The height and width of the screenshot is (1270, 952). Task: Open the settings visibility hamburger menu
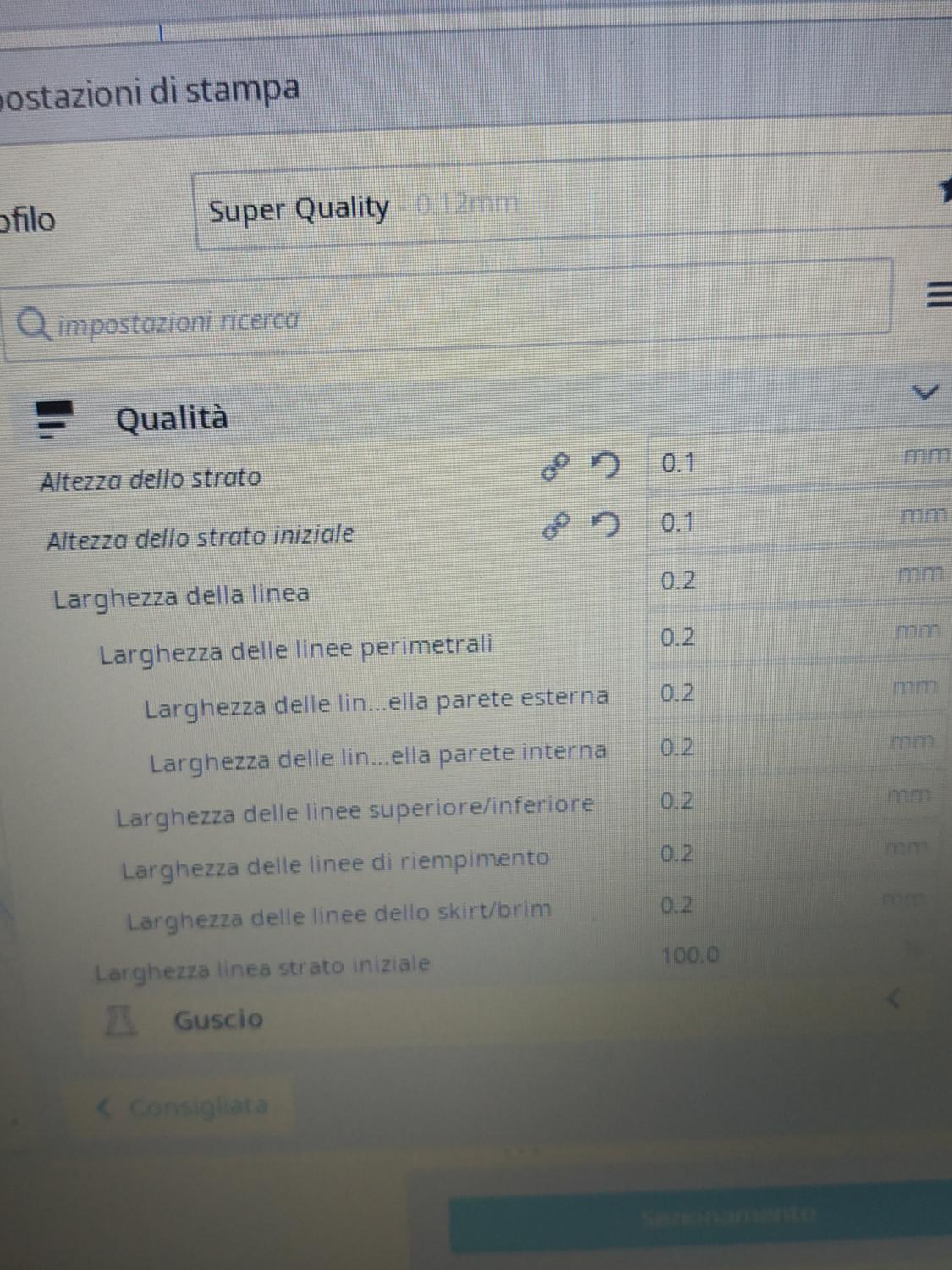click(x=938, y=295)
